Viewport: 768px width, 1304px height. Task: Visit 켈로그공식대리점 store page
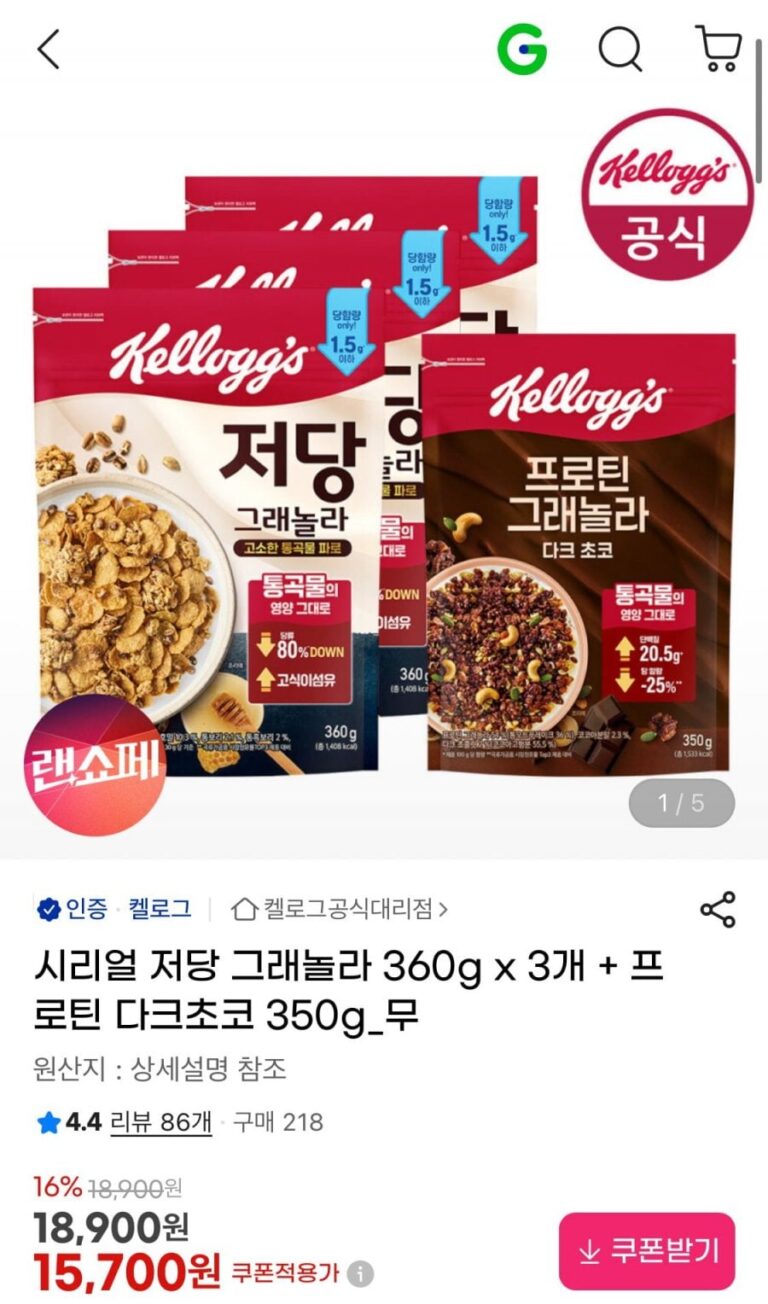click(340, 908)
